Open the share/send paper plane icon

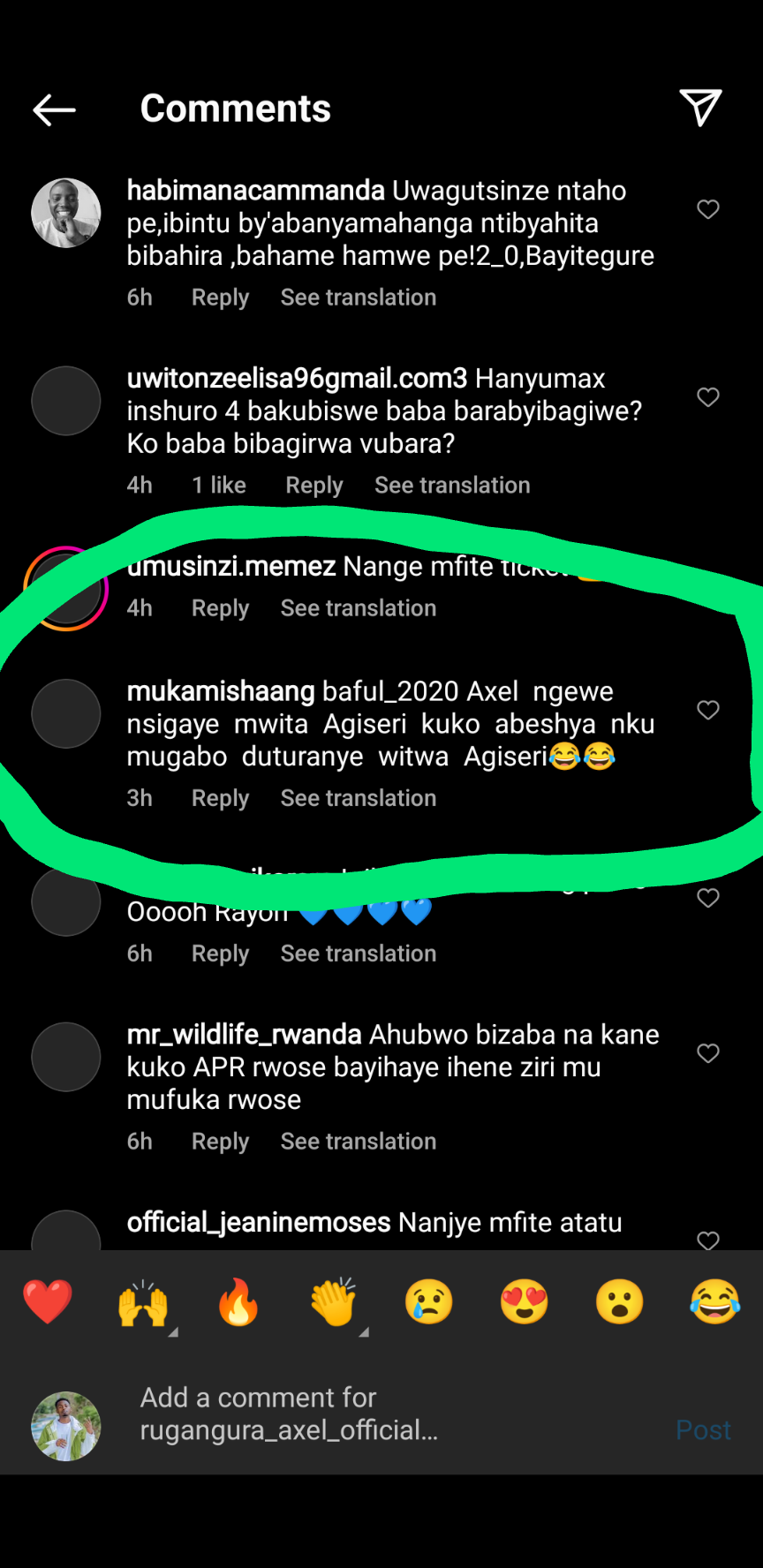pos(700,108)
